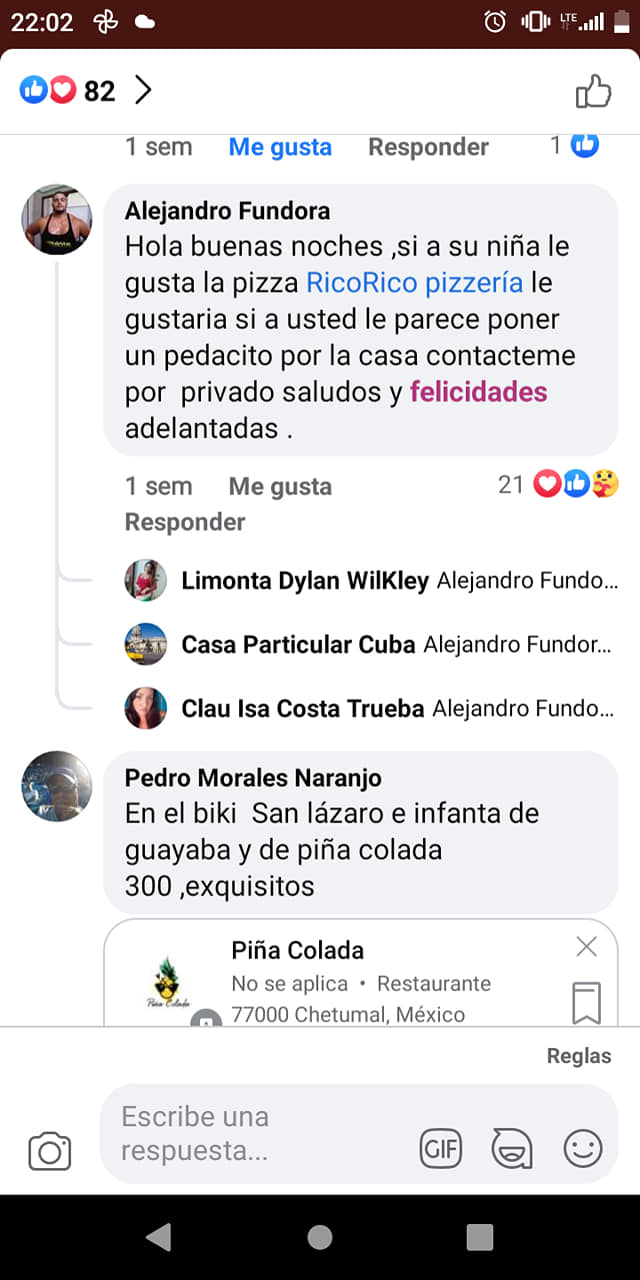Tap the camera icon to attach photo
The height and width of the screenshot is (1280, 640).
point(50,1151)
